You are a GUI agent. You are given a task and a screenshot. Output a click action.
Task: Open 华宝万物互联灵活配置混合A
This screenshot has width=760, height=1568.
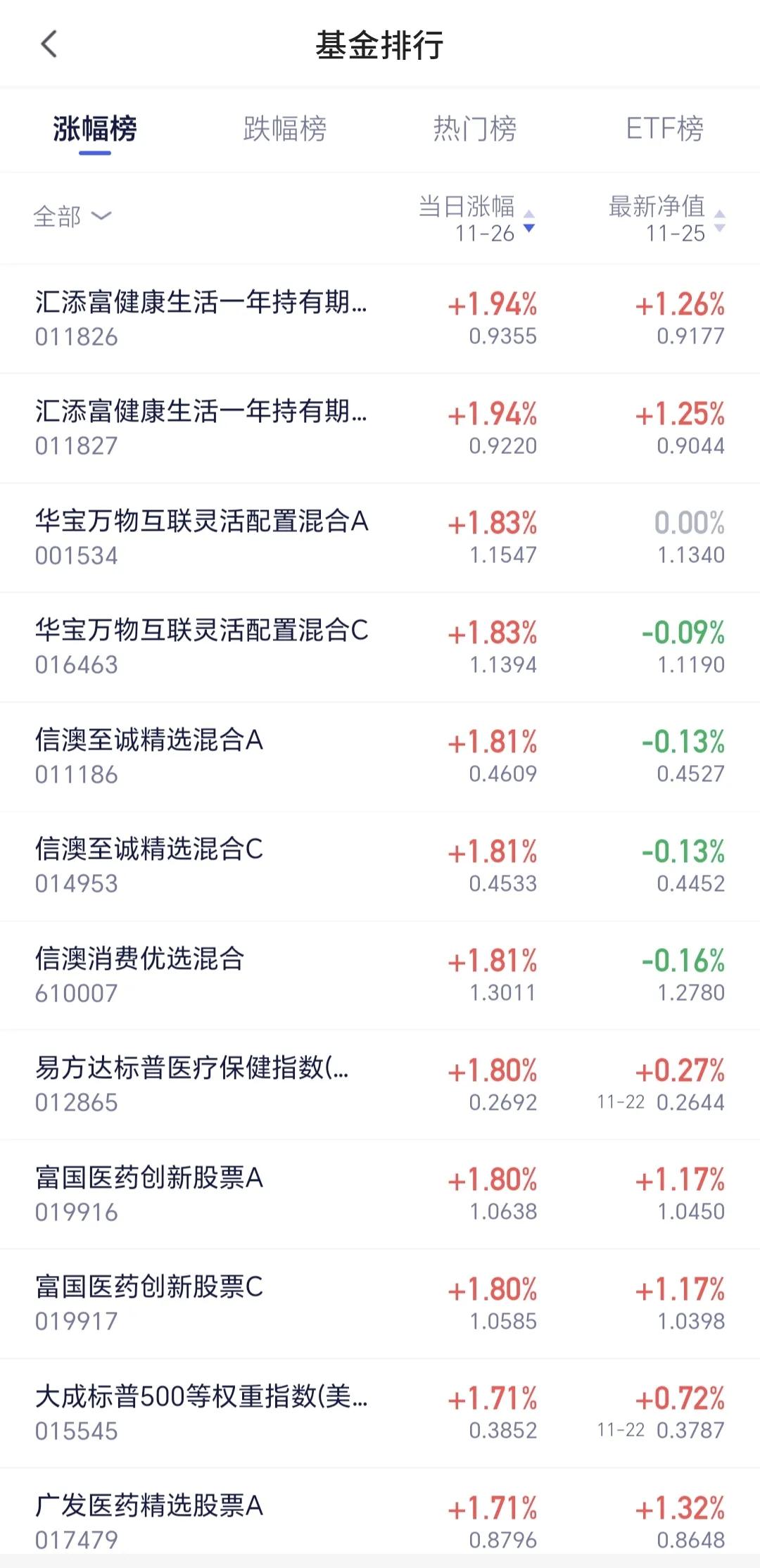click(380, 538)
